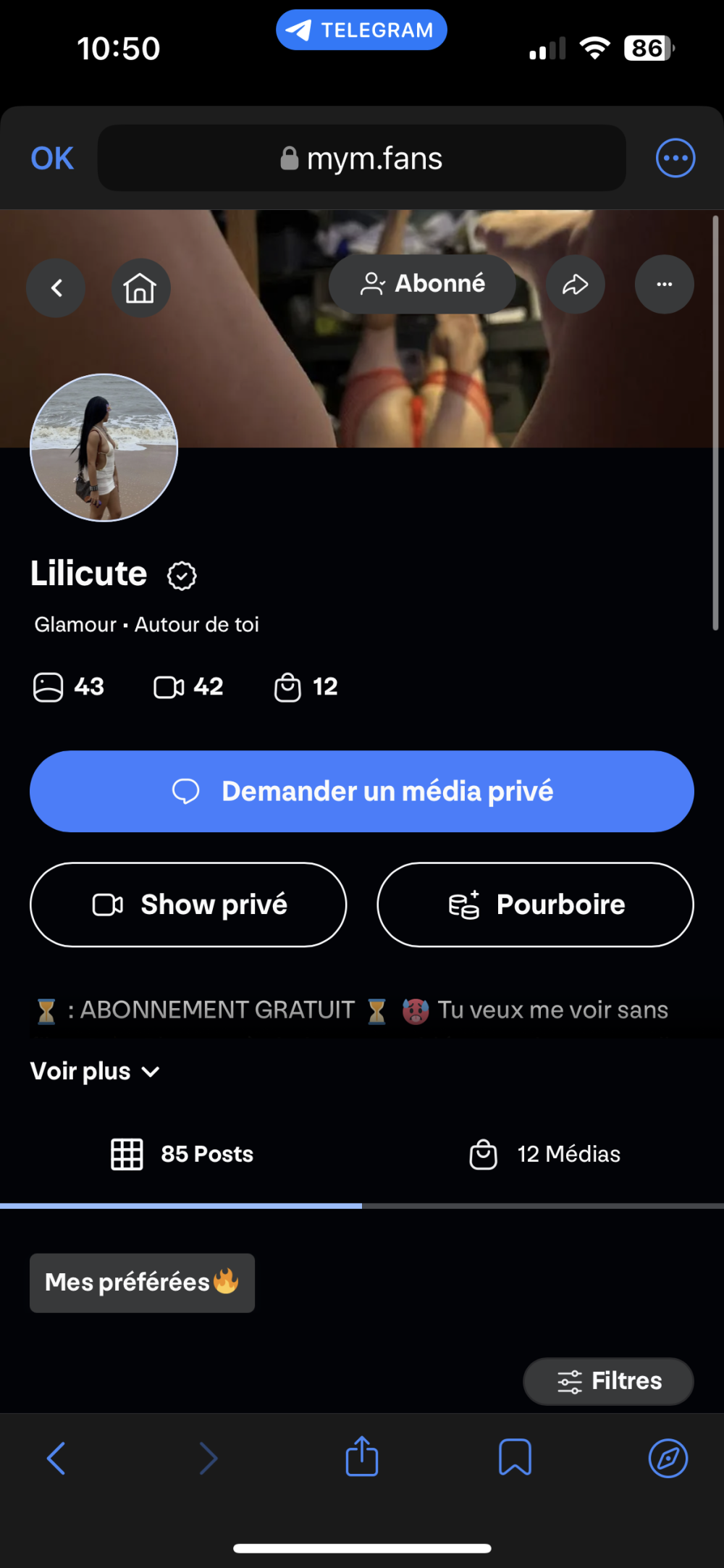Open page in Safari via compass icon
Screen dimensions: 724x1568
pyautogui.click(x=668, y=1457)
